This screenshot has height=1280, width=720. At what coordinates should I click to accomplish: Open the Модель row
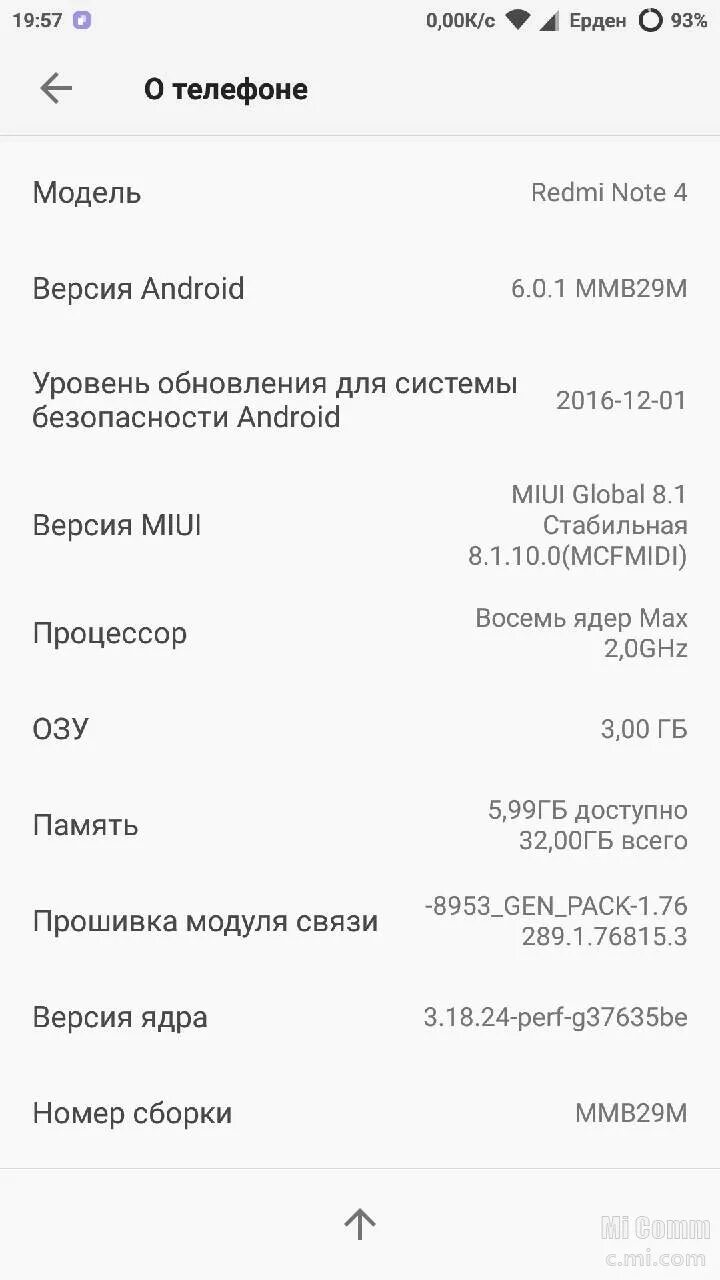click(360, 193)
